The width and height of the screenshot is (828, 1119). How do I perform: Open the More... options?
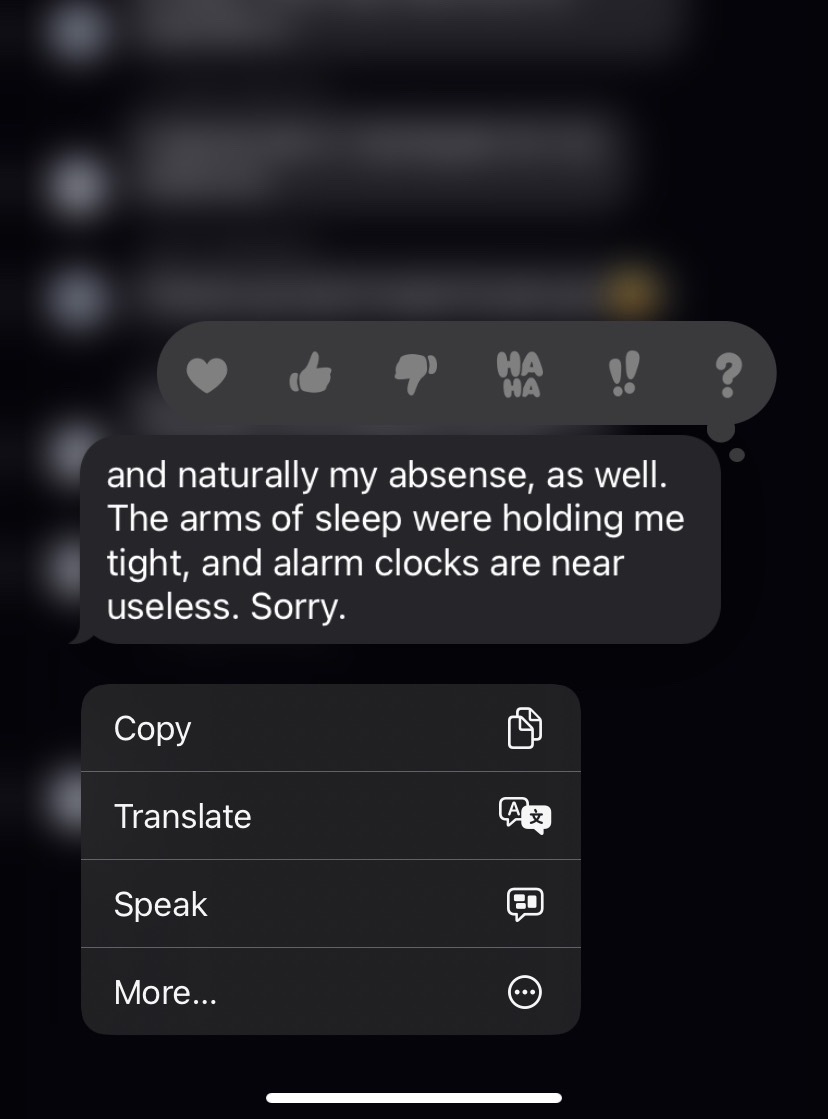pos(330,992)
